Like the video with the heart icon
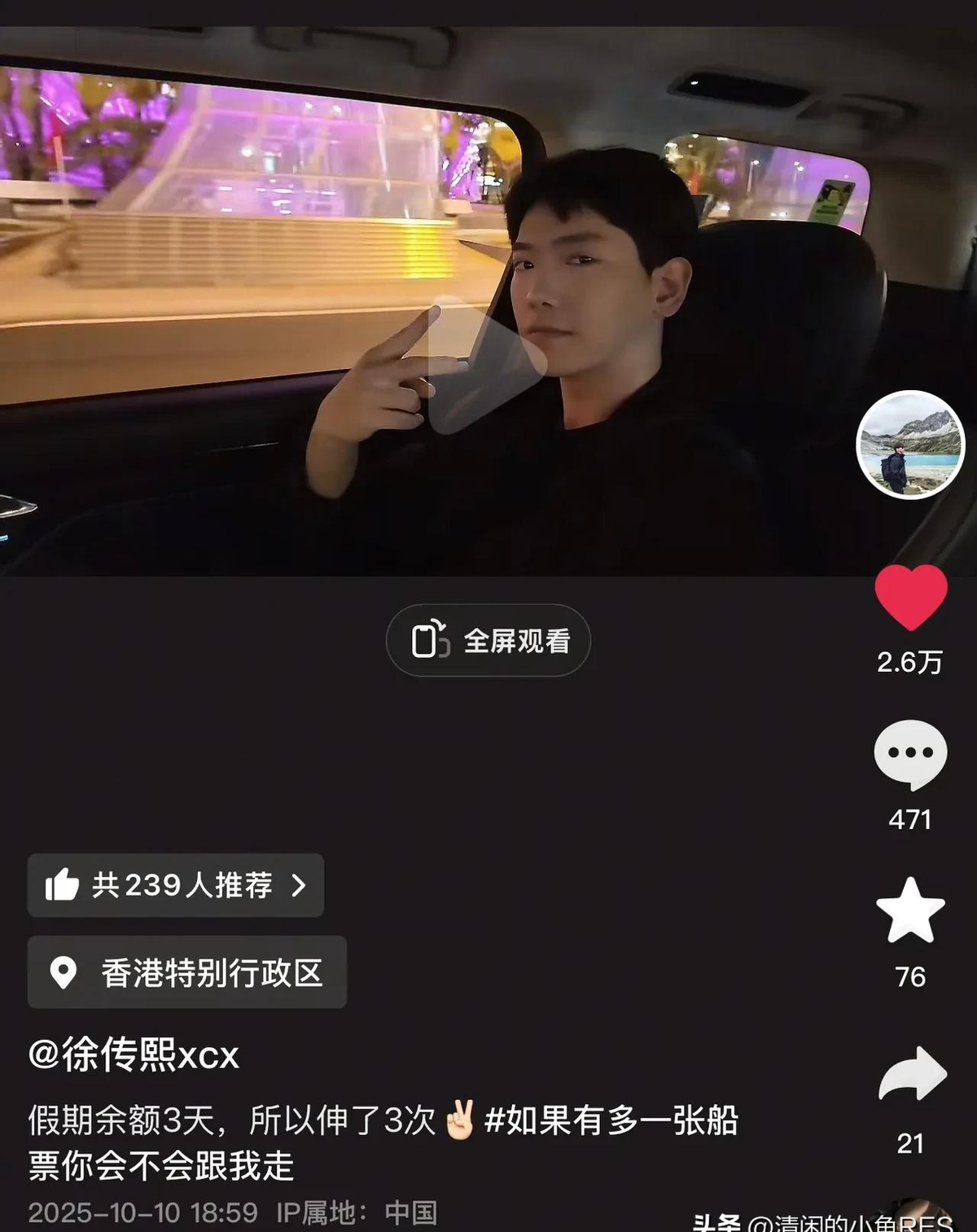This screenshot has height=1232, width=977. pos(910,598)
